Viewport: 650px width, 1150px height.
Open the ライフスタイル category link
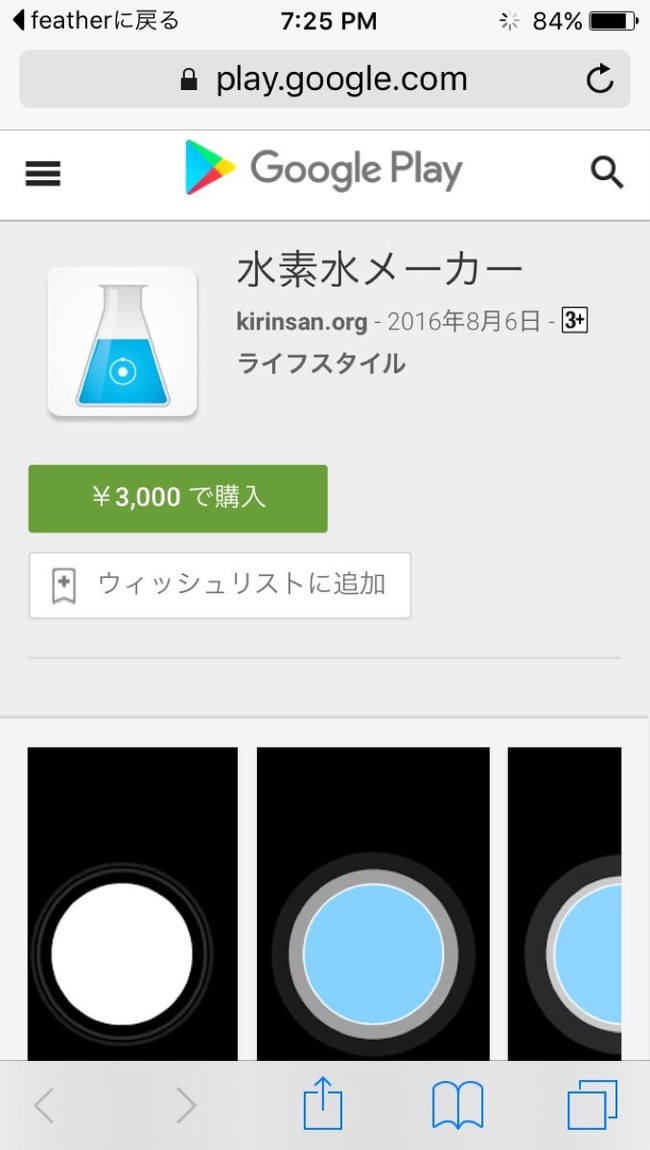[321, 363]
